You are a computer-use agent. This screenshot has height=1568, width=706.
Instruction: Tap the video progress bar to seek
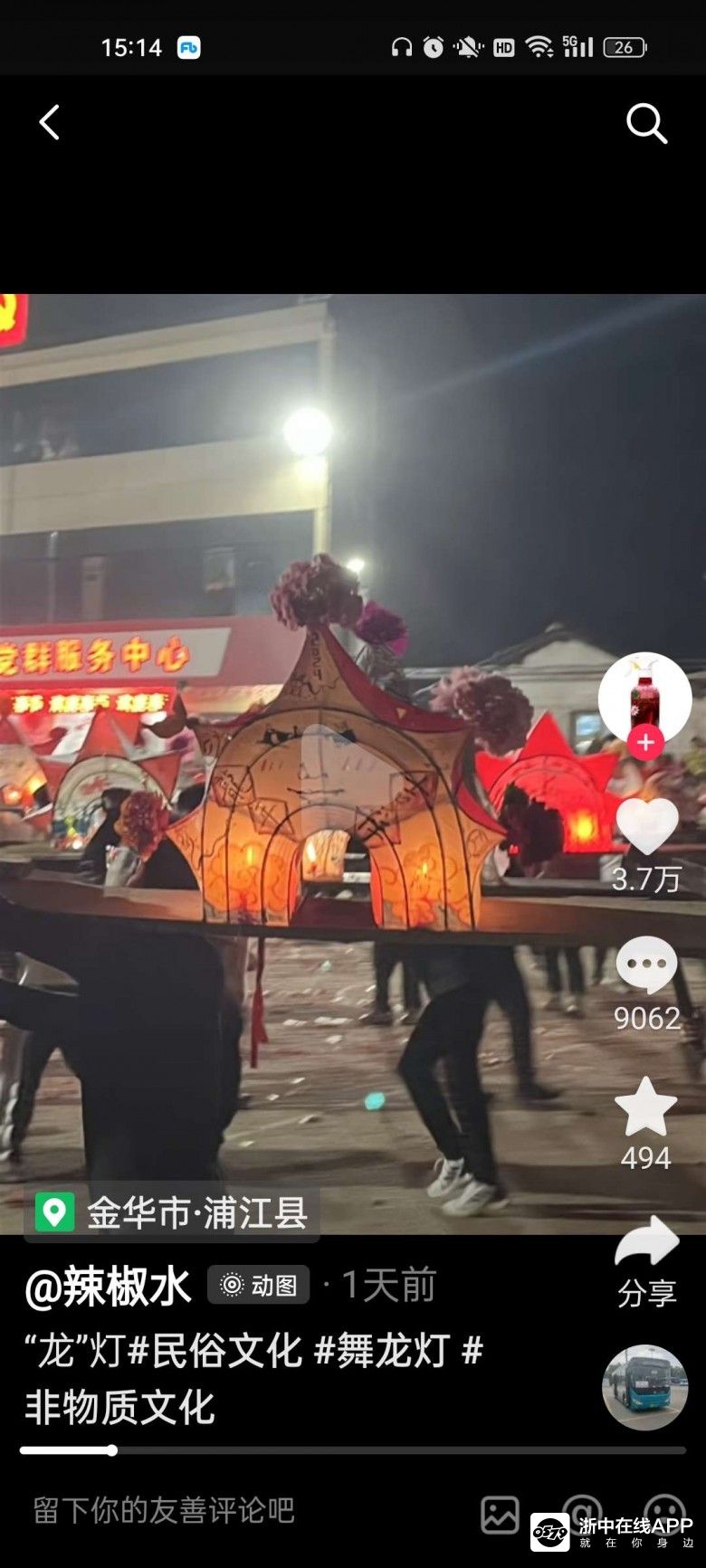pos(353,1450)
